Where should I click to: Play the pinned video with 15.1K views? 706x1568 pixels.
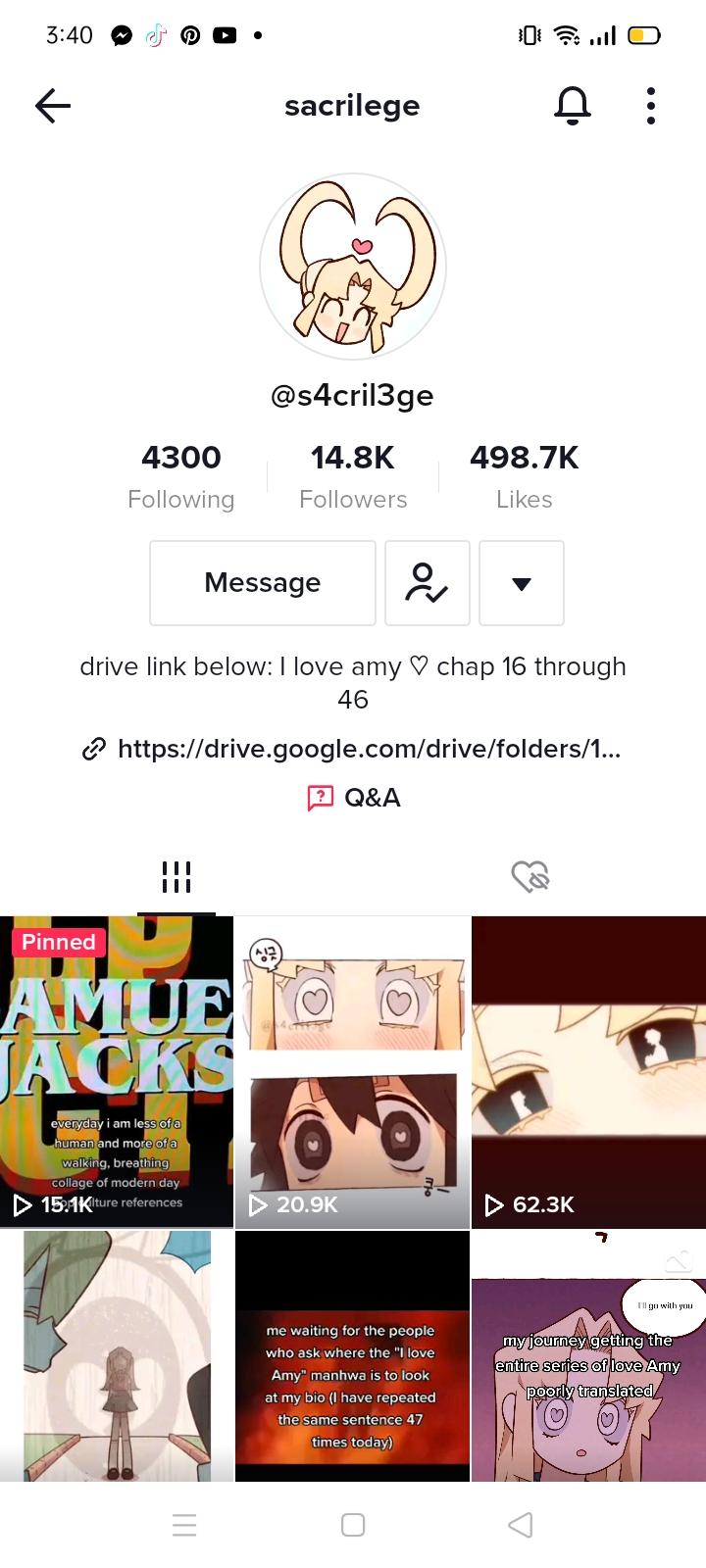[117, 1071]
